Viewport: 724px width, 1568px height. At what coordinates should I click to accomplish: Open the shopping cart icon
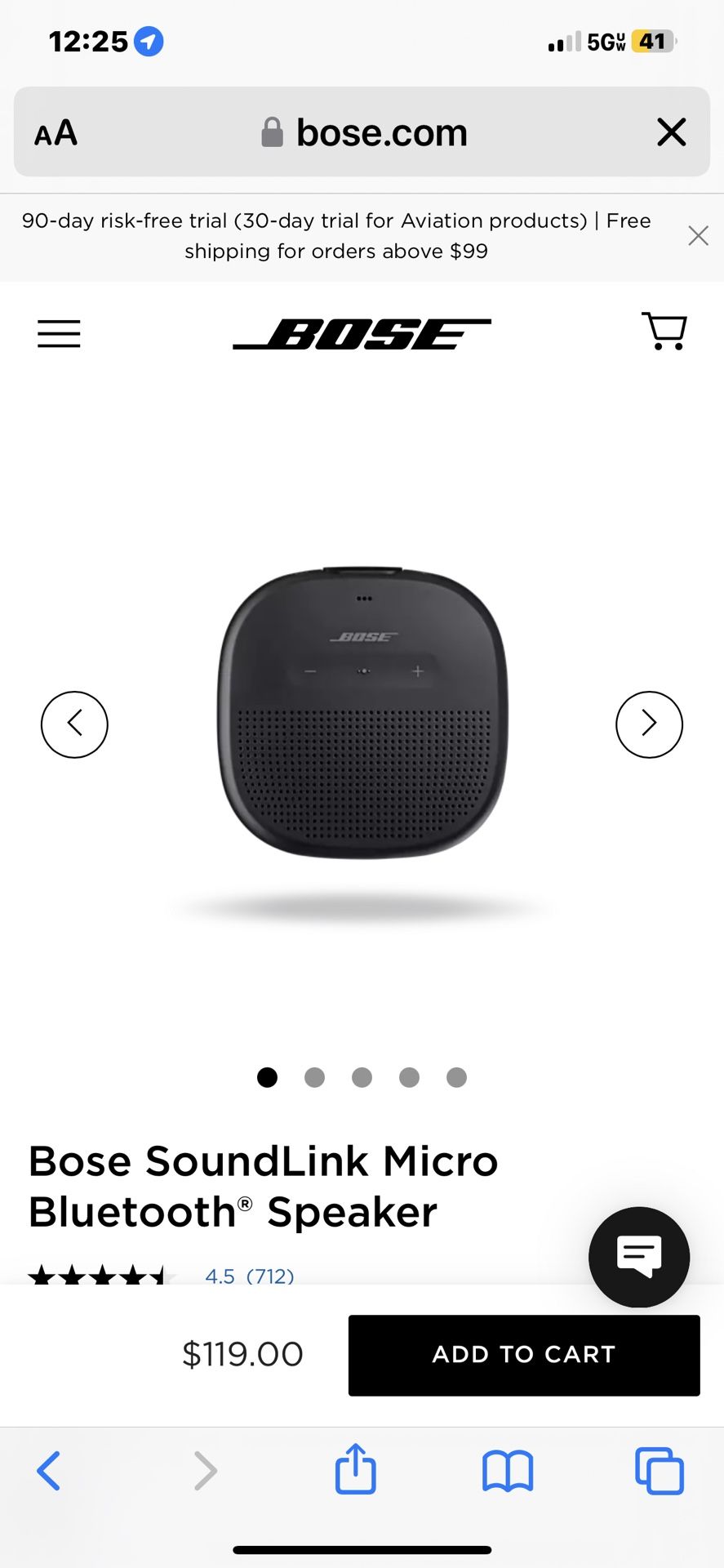click(663, 332)
